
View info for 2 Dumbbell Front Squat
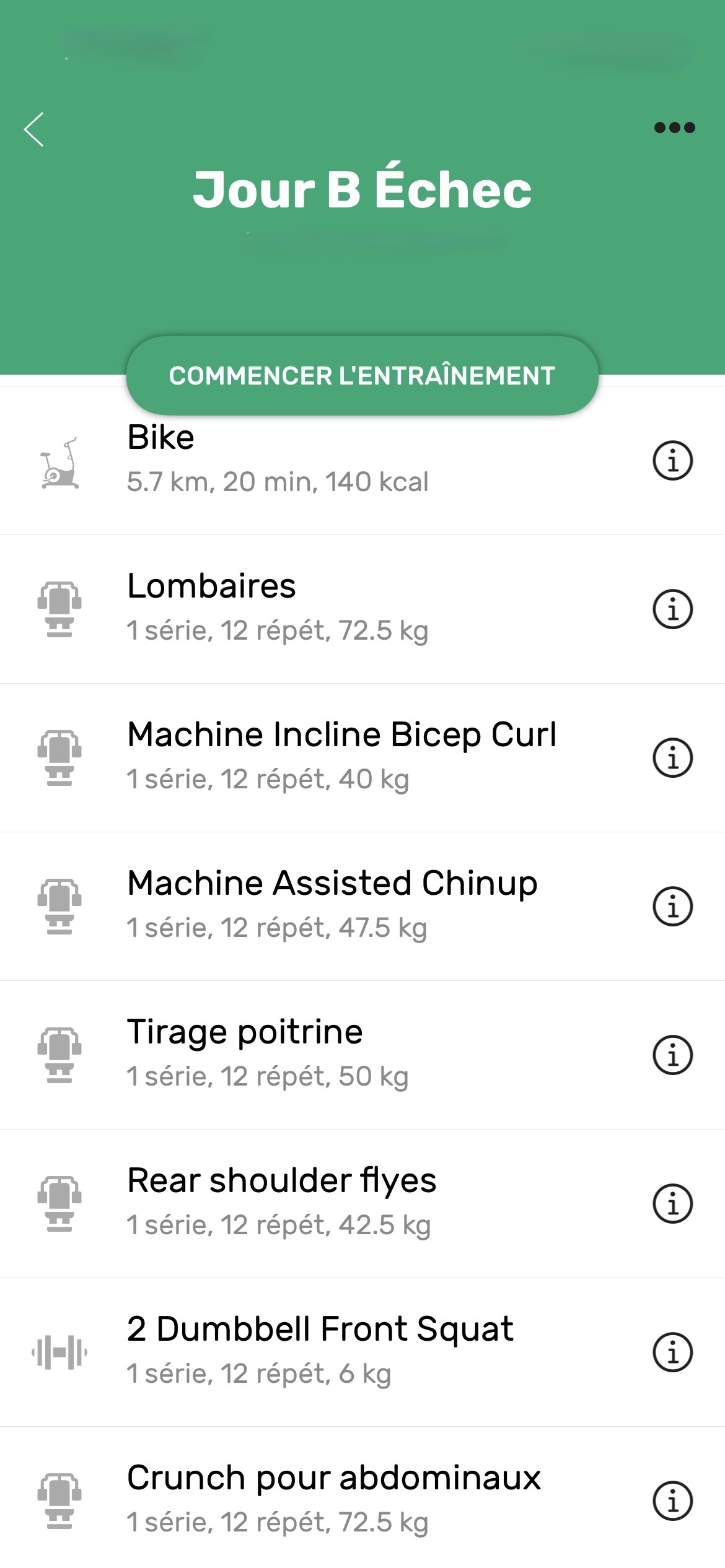click(x=672, y=1352)
